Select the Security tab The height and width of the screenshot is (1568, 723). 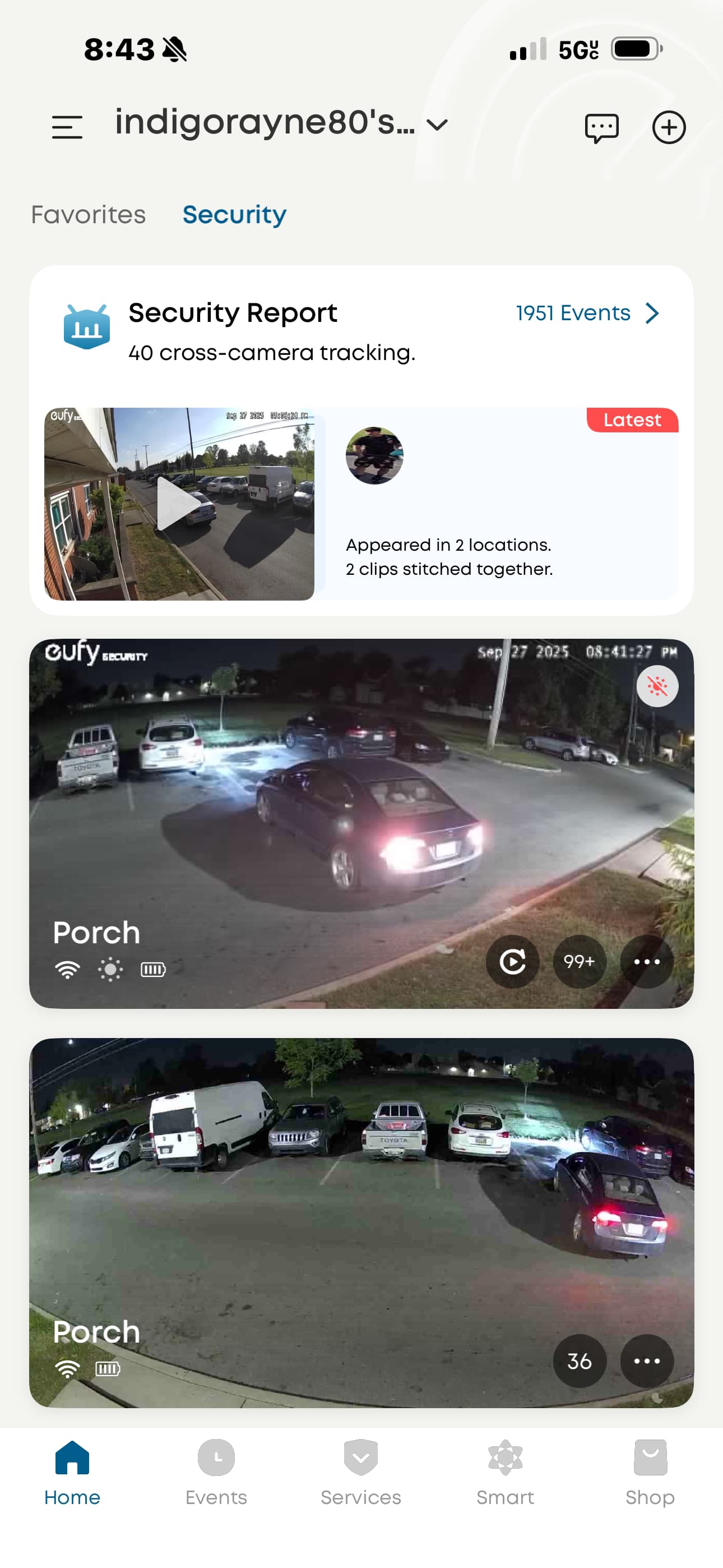pos(234,215)
